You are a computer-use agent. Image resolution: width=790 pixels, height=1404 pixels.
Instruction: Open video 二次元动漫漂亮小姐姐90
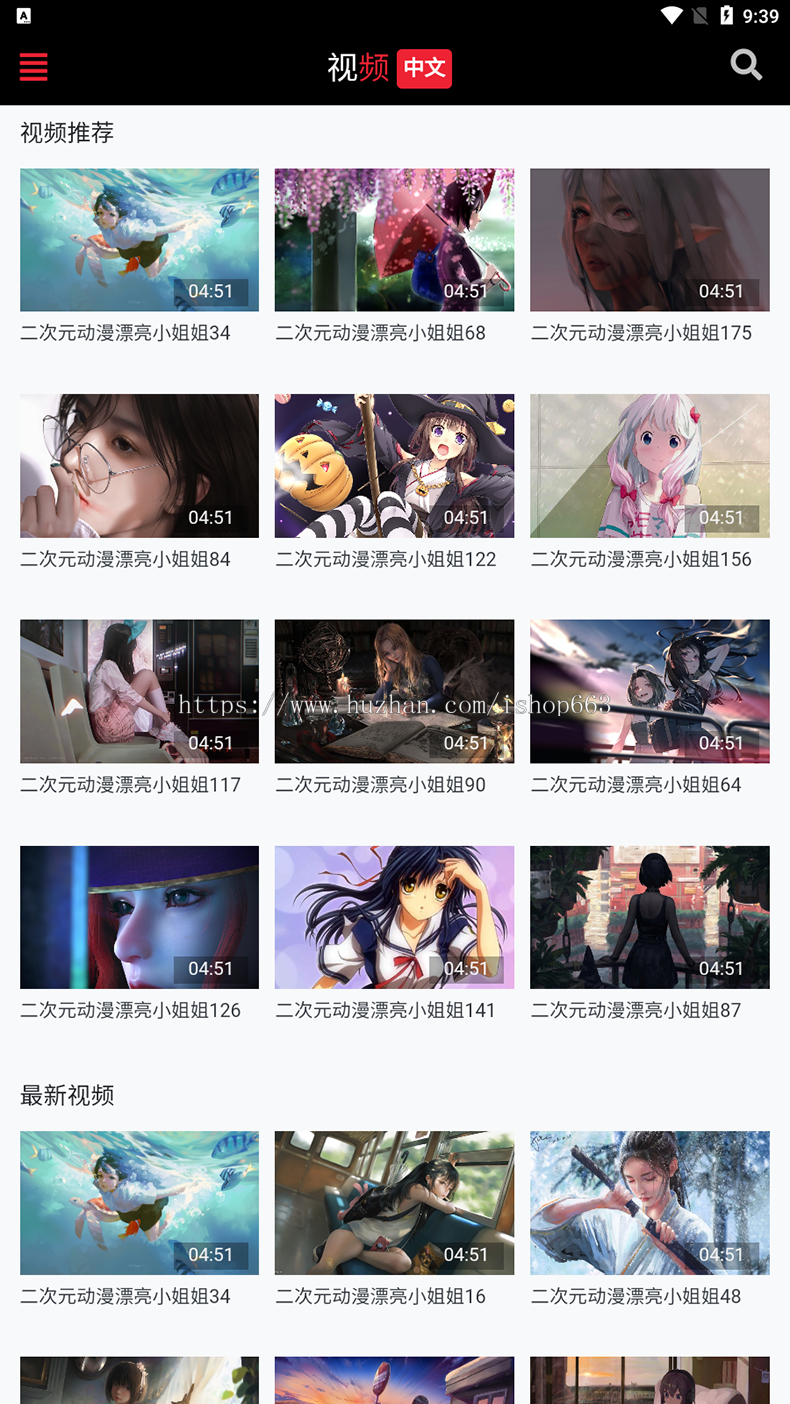pyautogui.click(x=394, y=691)
